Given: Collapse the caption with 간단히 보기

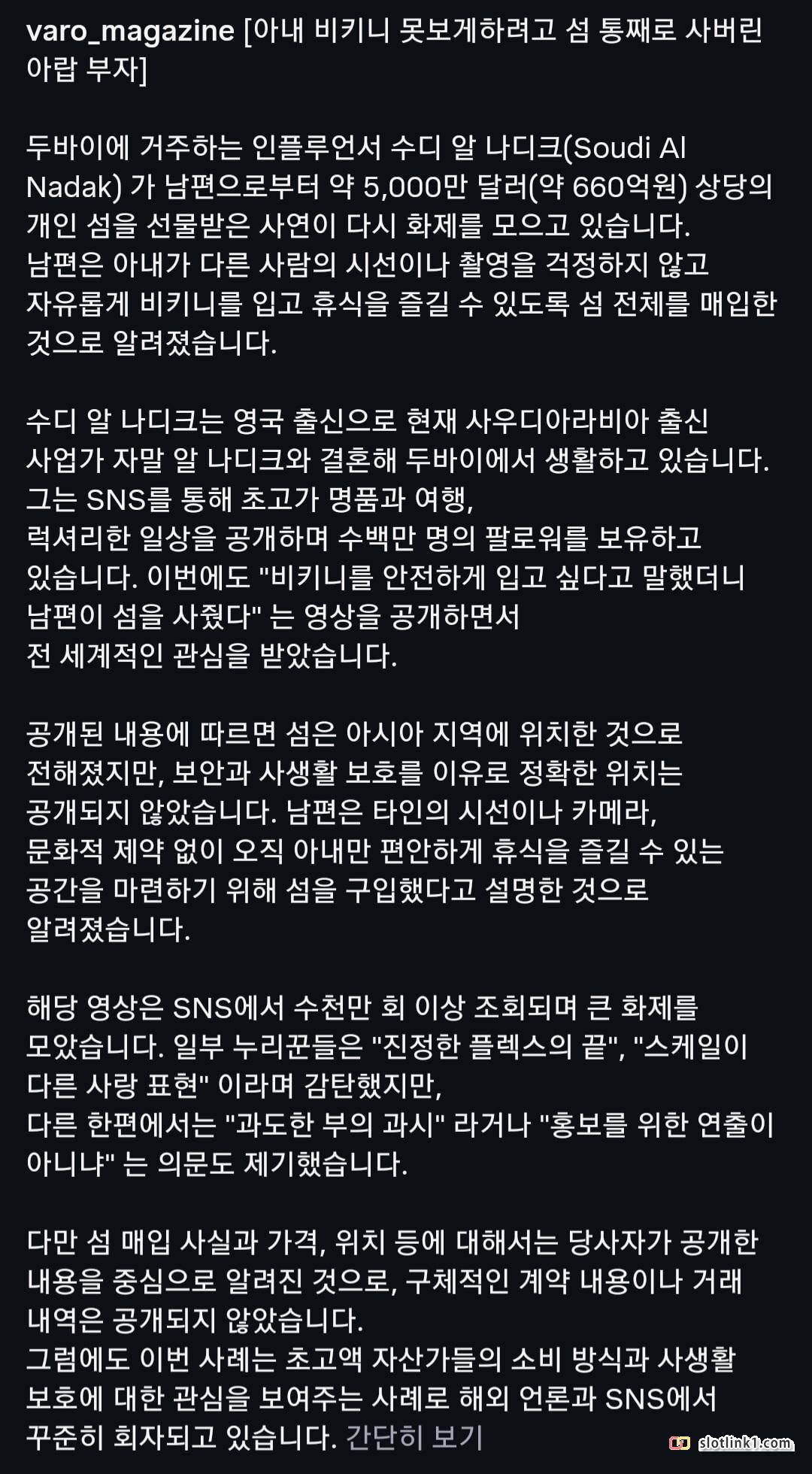Looking at the screenshot, I should [x=414, y=1437].
